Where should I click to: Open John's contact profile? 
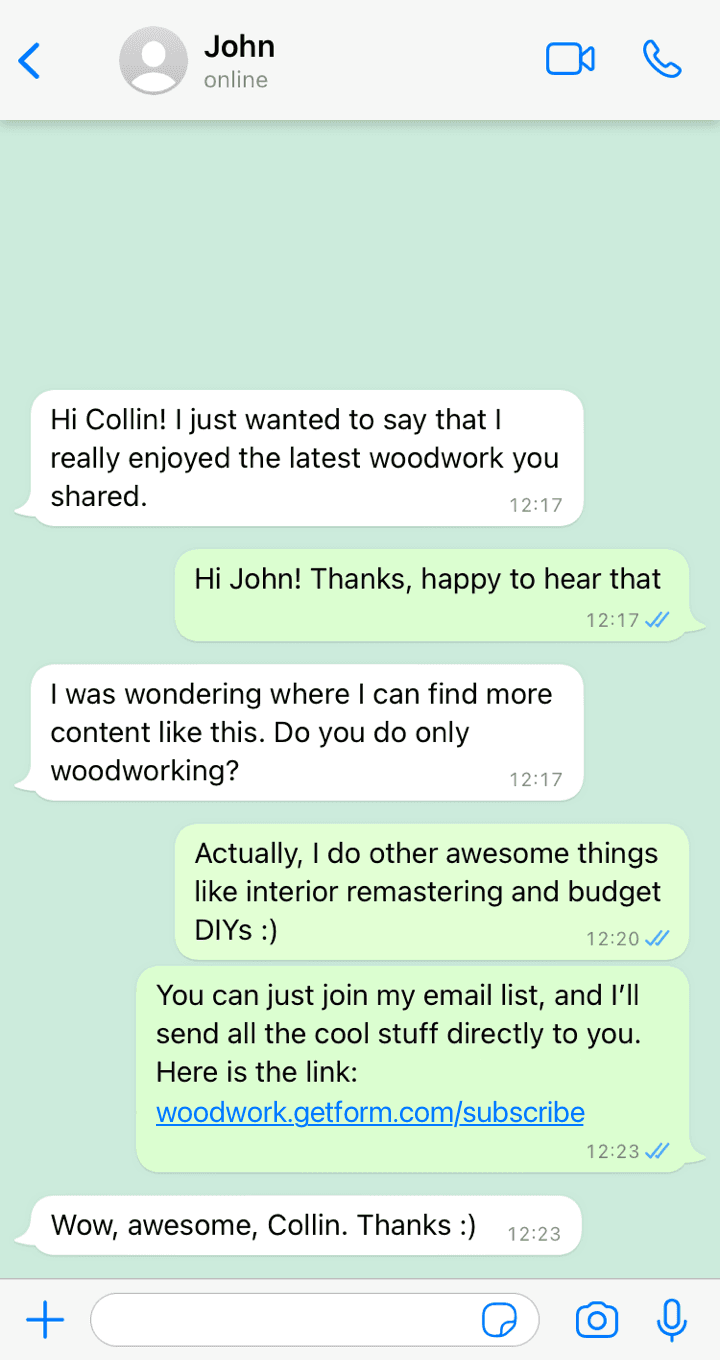(x=239, y=60)
